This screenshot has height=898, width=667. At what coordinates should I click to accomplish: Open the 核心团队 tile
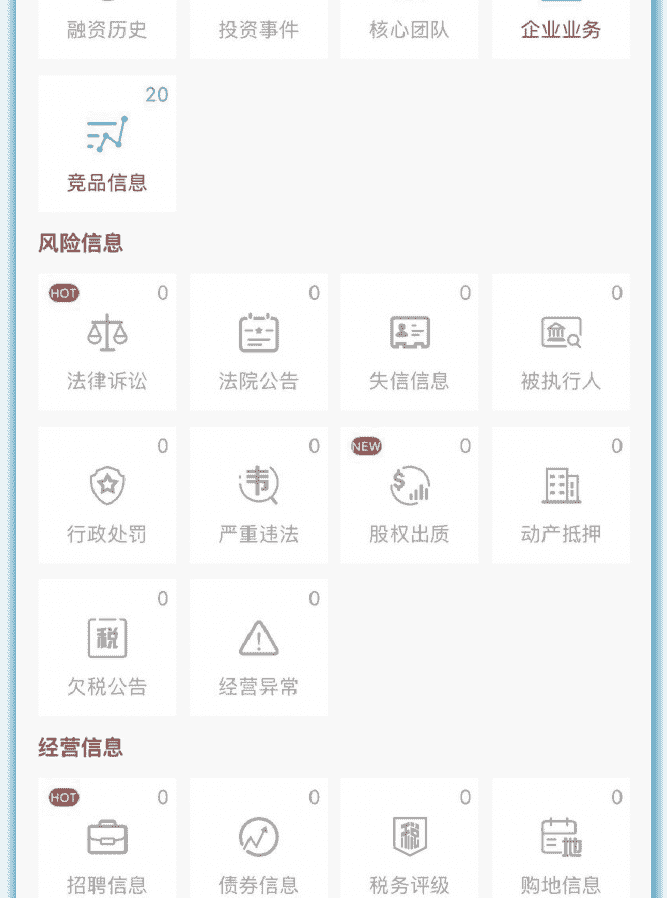(x=409, y=28)
